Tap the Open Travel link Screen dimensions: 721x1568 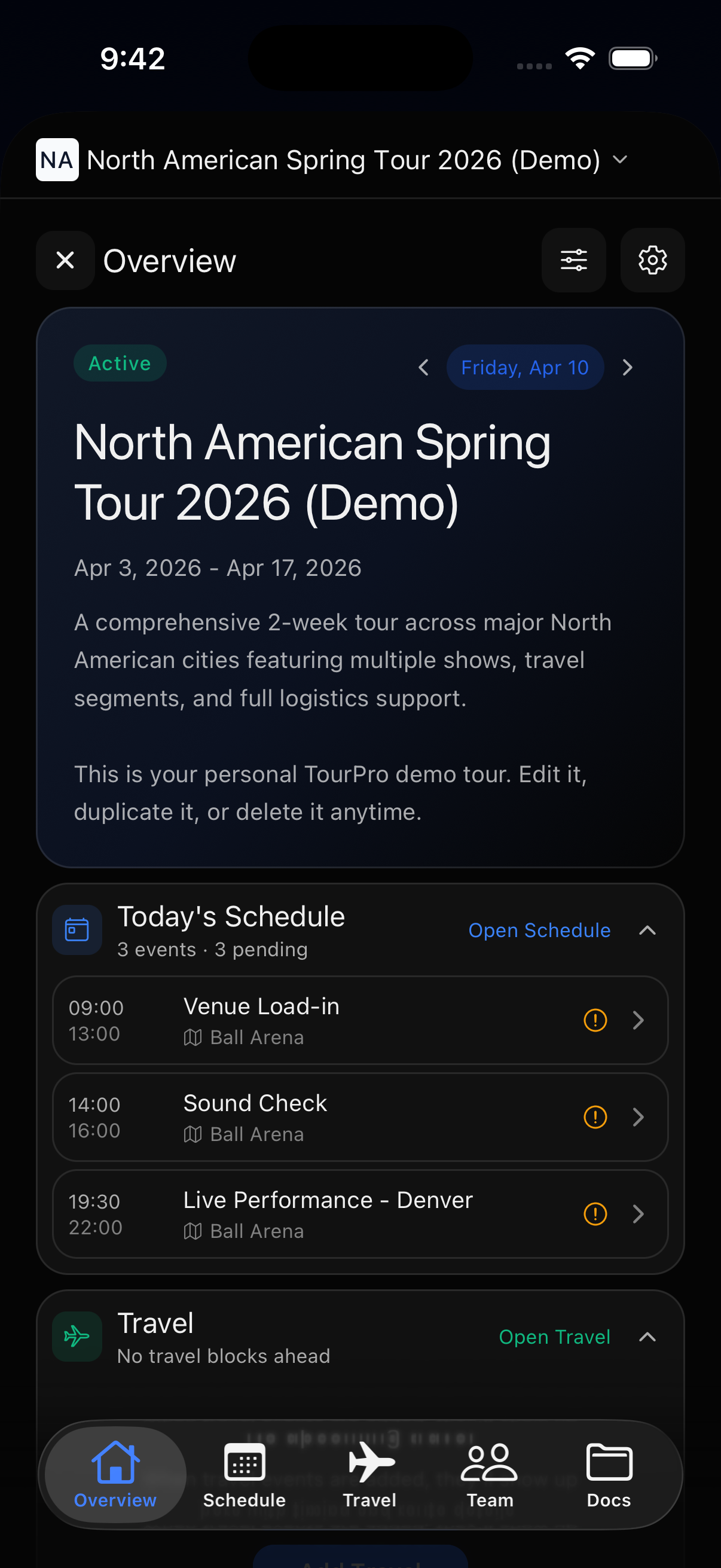click(x=554, y=1337)
